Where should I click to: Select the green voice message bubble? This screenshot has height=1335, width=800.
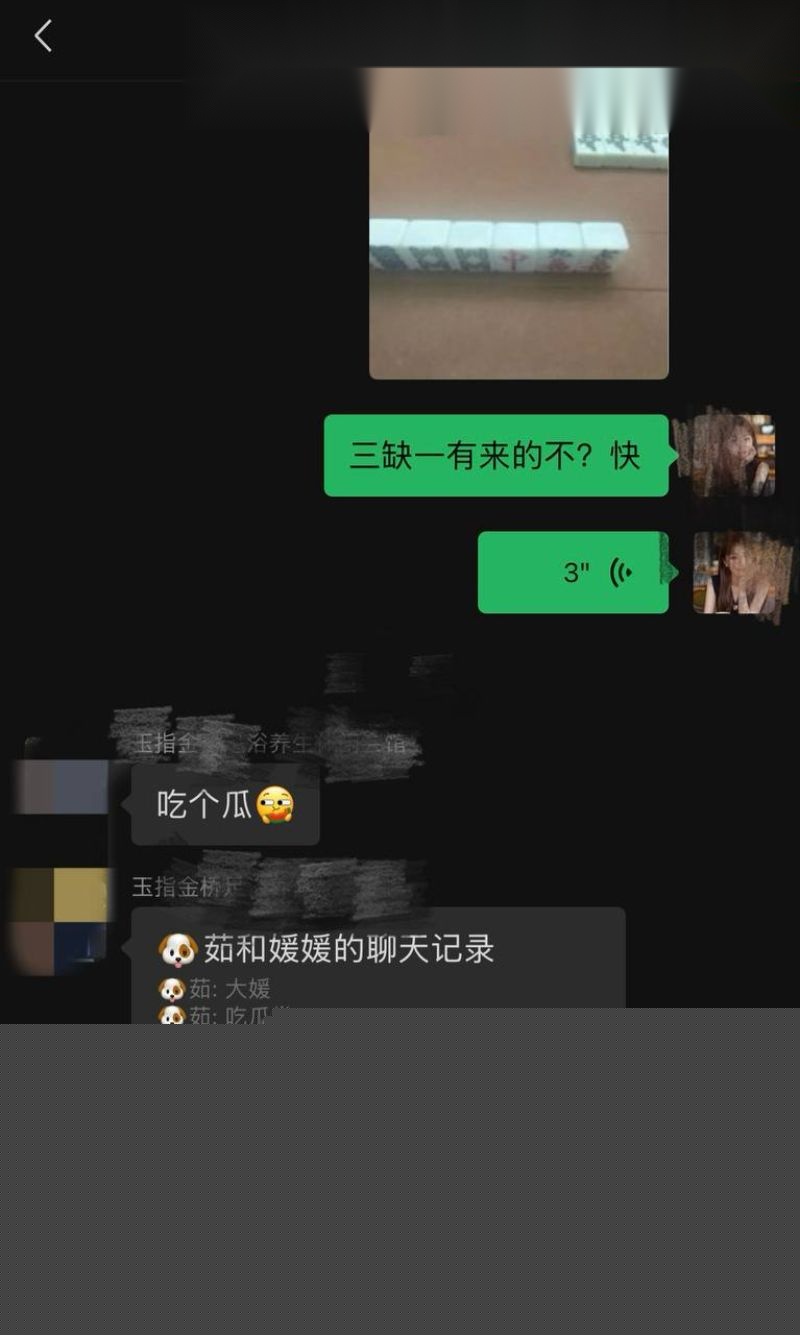573,573
